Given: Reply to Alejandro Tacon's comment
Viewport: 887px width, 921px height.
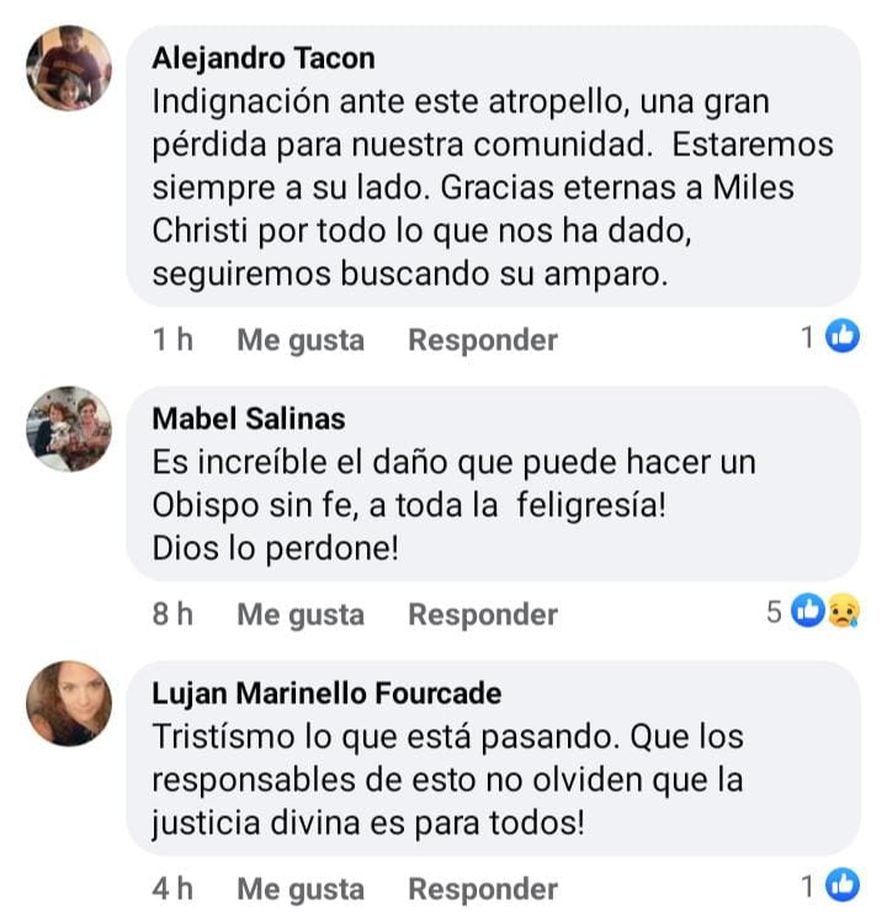Looking at the screenshot, I should [x=482, y=340].
